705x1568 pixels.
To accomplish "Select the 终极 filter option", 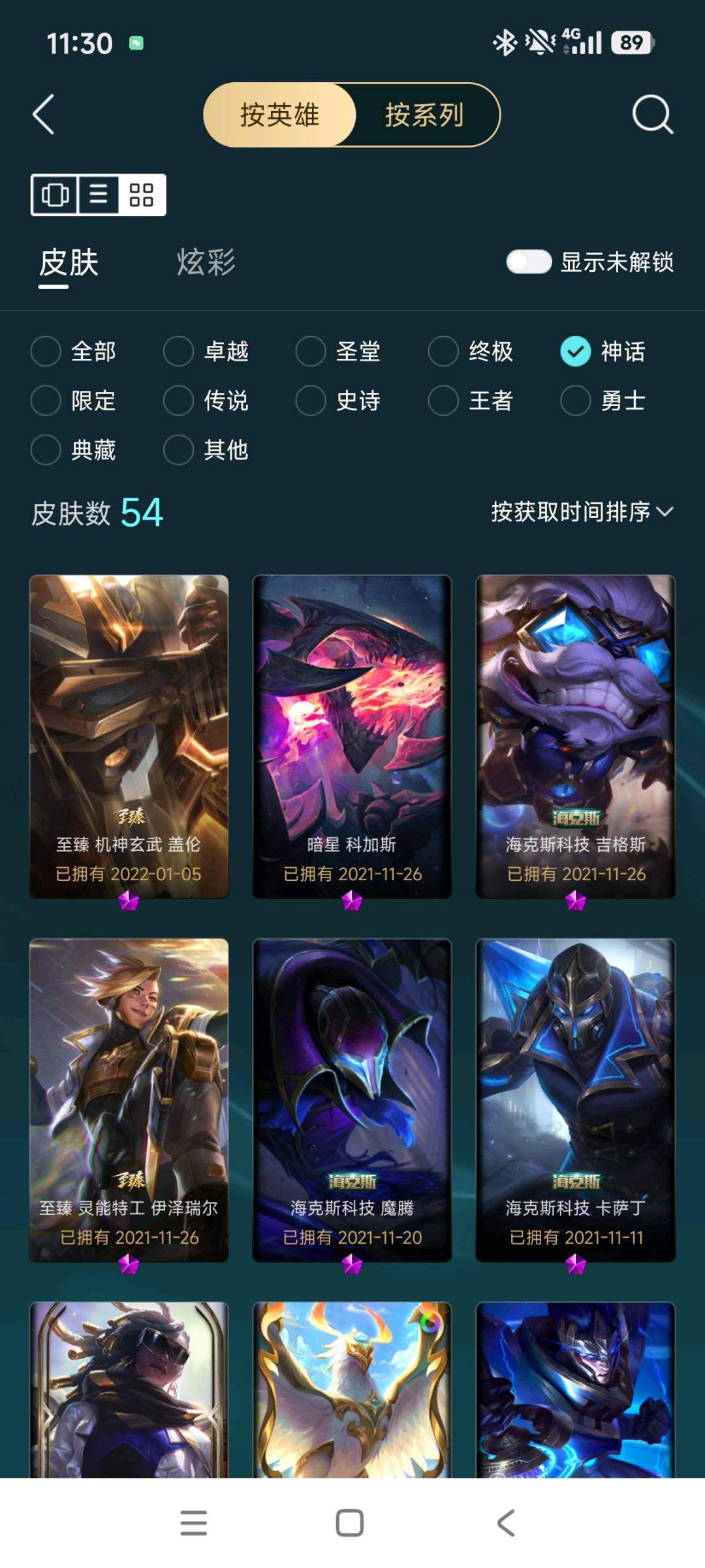I will [x=471, y=351].
